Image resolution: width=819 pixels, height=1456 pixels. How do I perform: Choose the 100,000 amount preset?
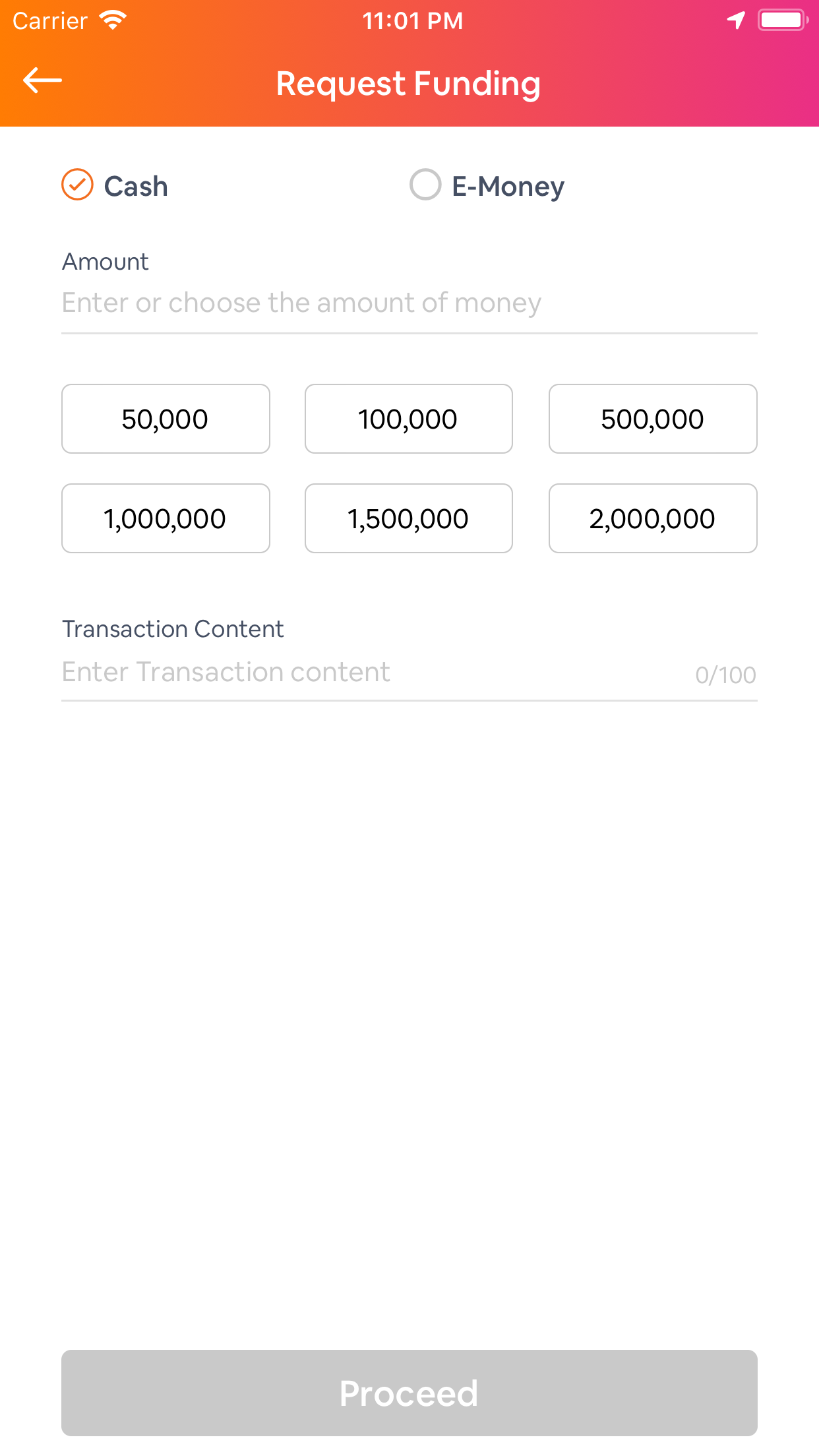[408, 418]
